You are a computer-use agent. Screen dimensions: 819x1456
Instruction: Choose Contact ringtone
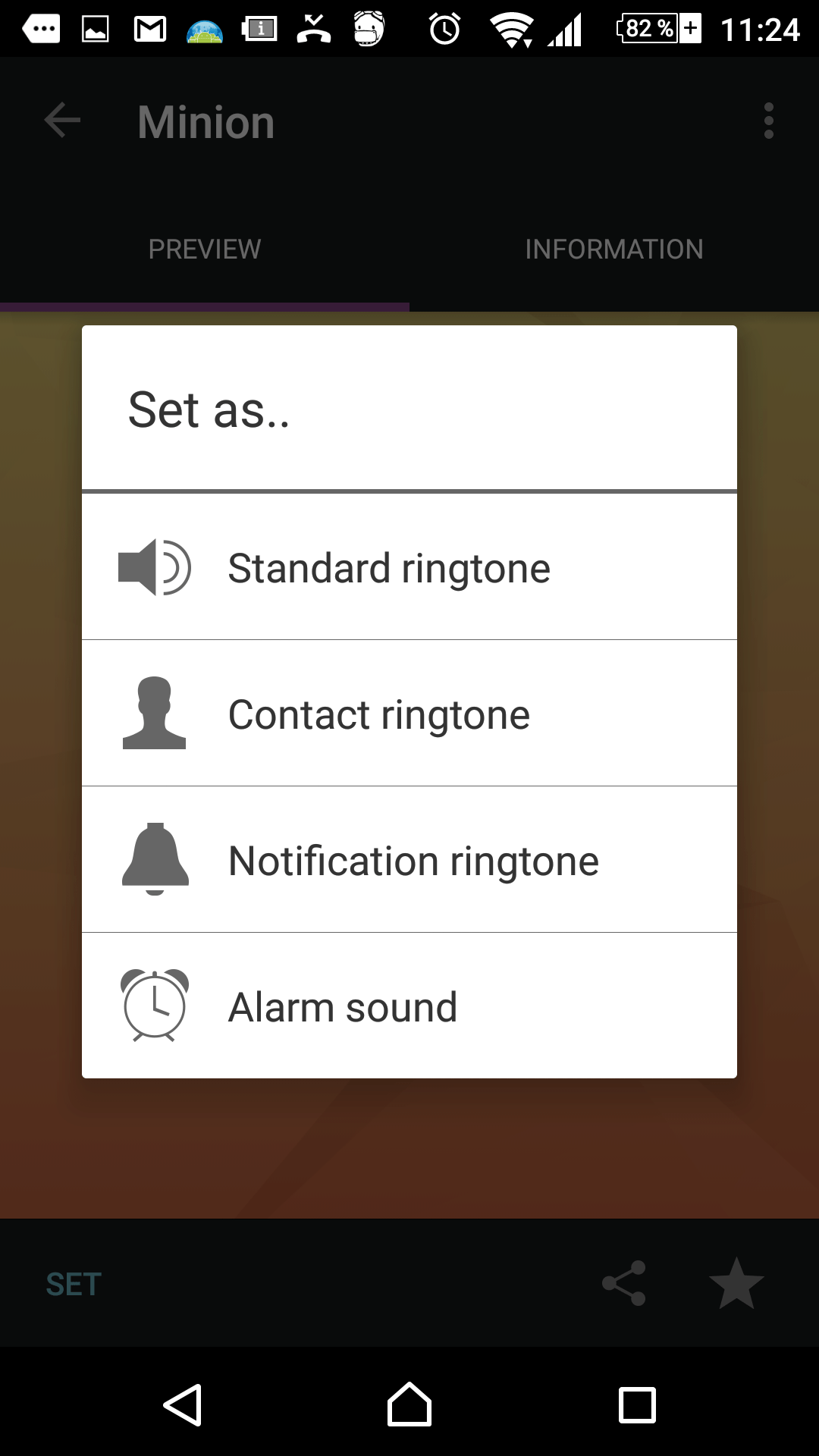tap(409, 714)
